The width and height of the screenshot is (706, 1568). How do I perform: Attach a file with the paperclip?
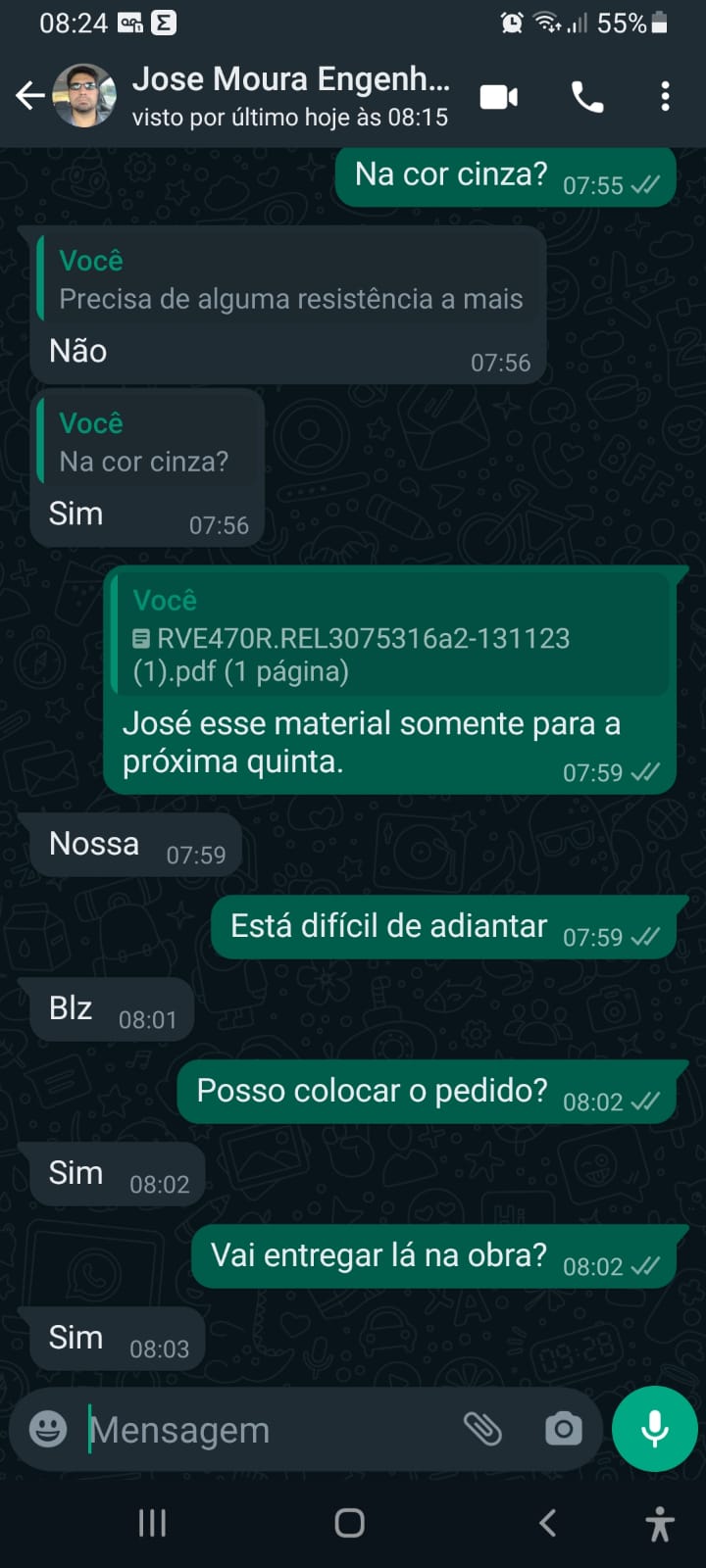[482, 1429]
